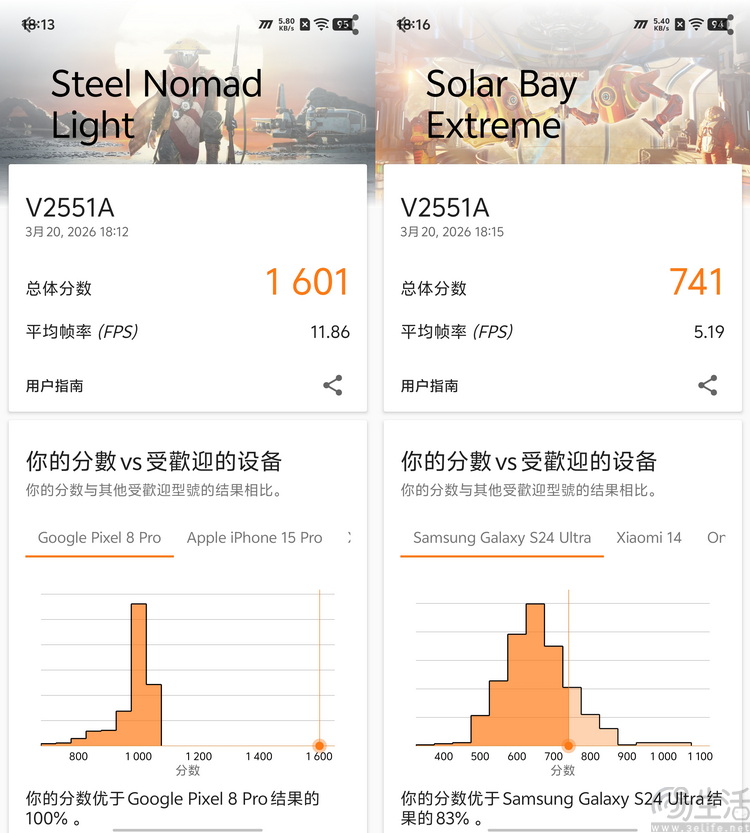The image size is (750, 833).
Task: Tap the orange score marker at 1 600
Action: (319, 746)
